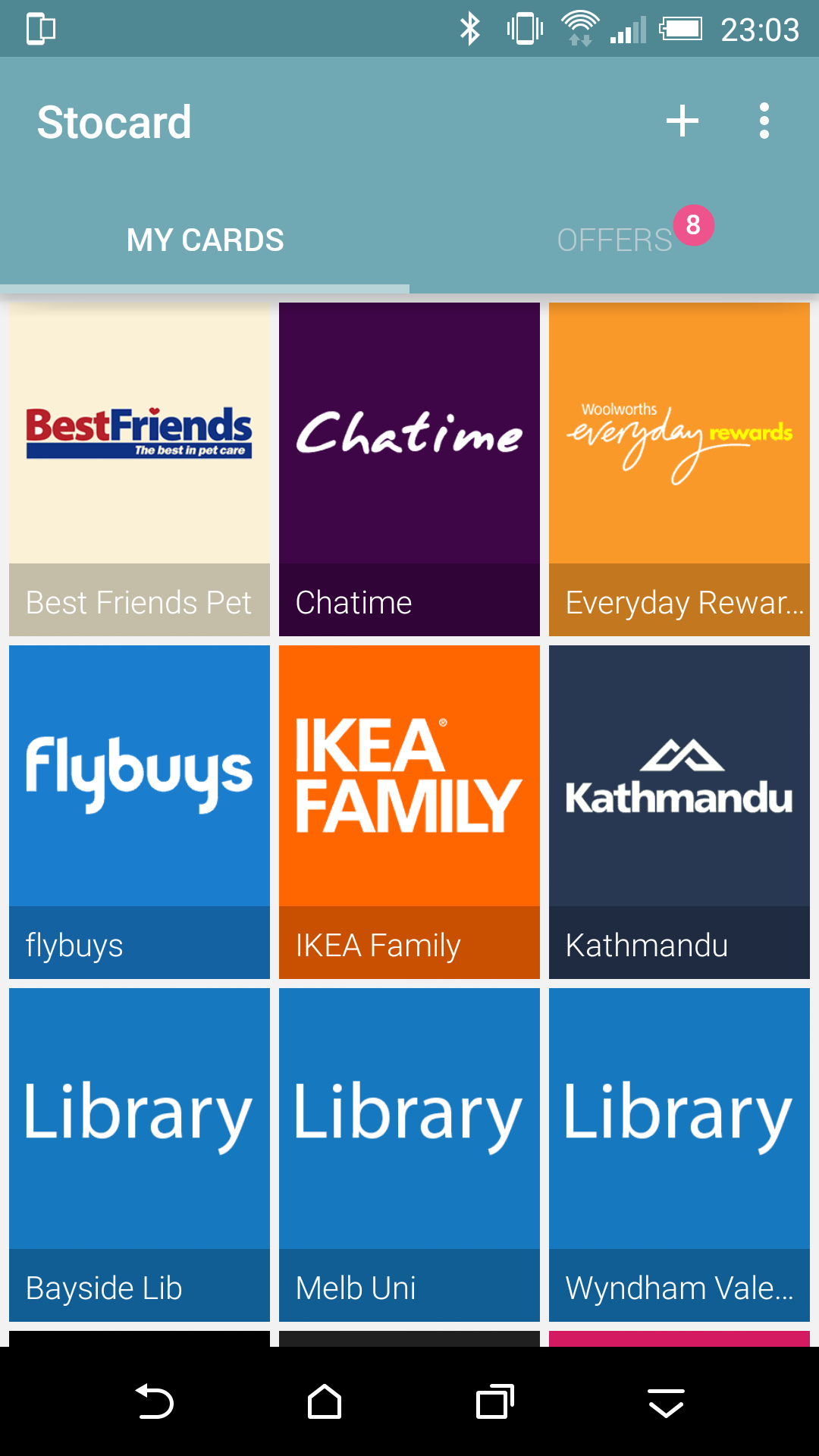Screen dimensions: 819x1456
Task: Open the Kathmandu card
Action: click(x=679, y=811)
